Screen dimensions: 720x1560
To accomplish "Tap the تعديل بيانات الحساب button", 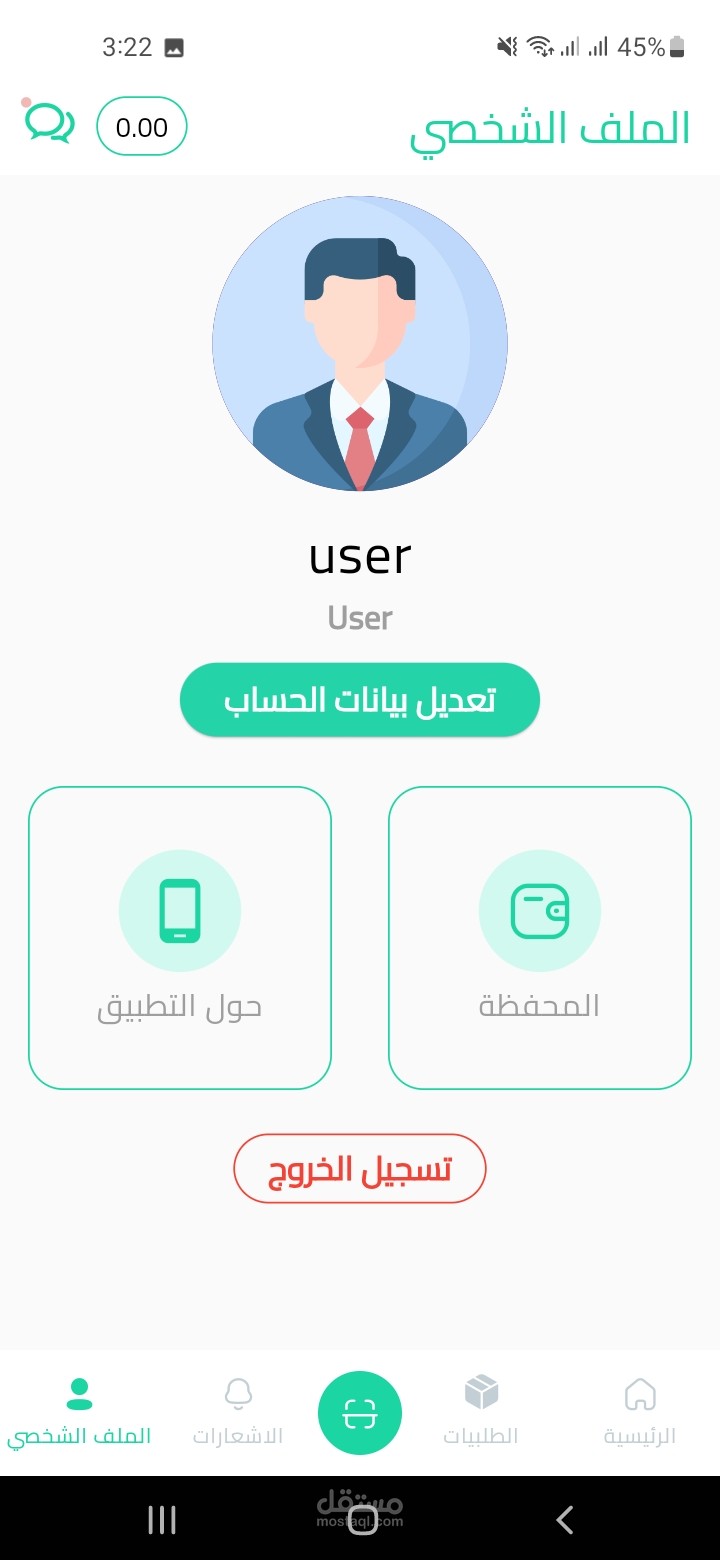I will click(360, 700).
